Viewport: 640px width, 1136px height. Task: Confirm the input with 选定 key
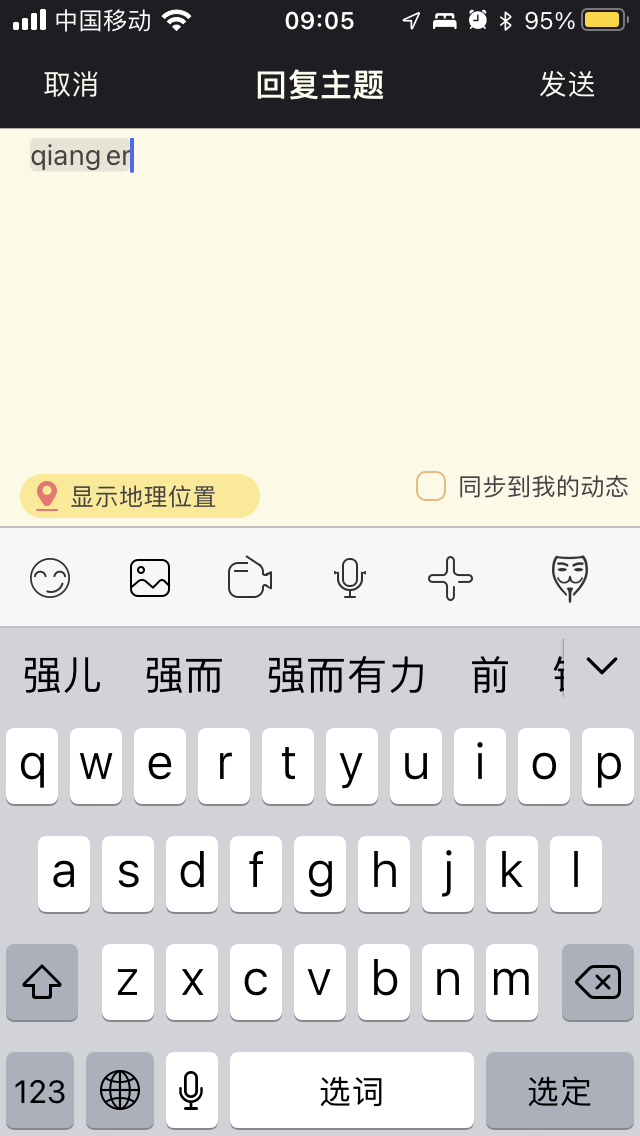point(560,1090)
